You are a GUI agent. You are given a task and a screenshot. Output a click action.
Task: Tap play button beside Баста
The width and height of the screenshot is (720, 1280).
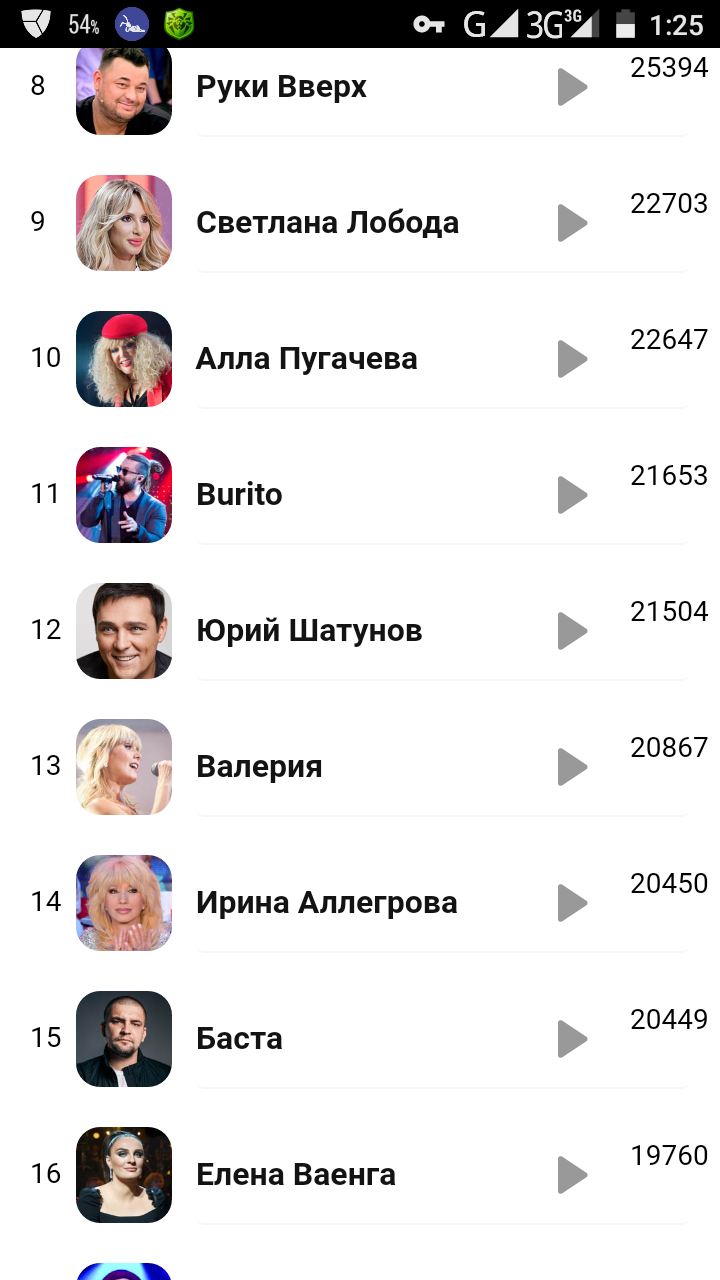pyautogui.click(x=572, y=1039)
